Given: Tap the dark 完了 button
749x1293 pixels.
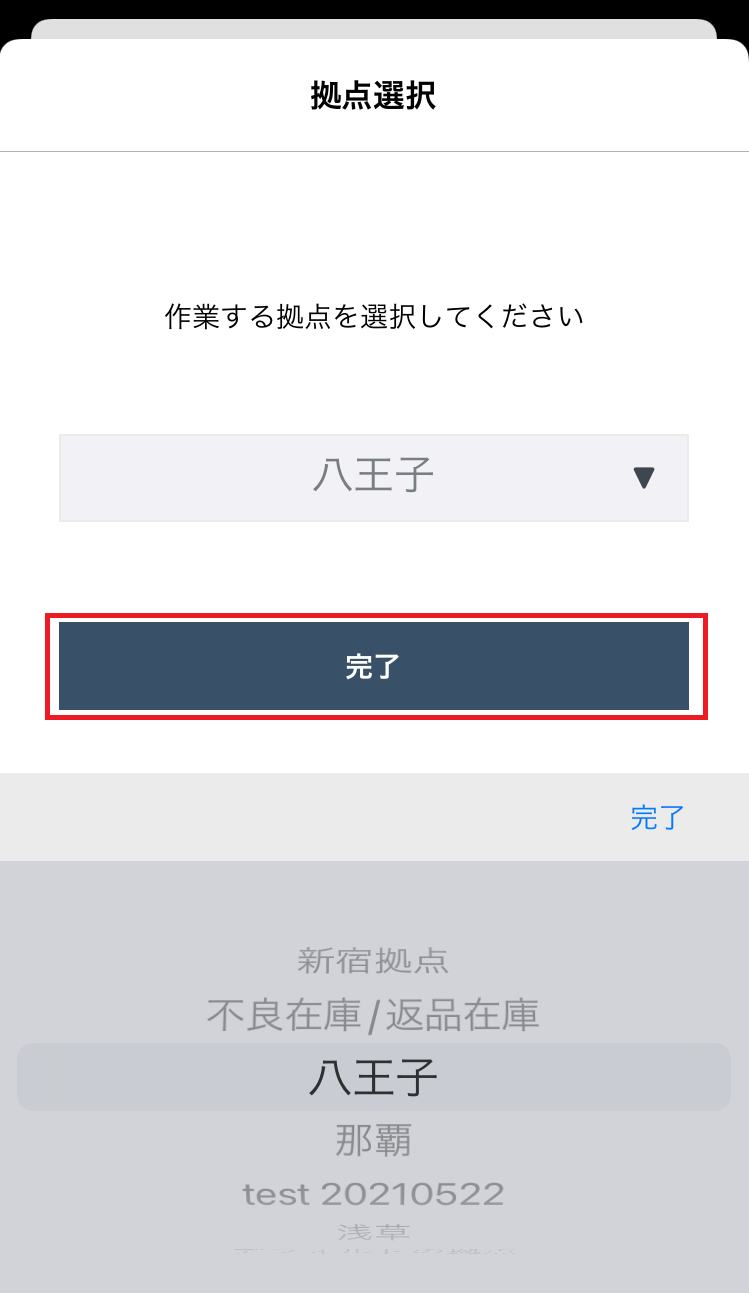Looking at the screenshot, I should (x=374, y=666).
